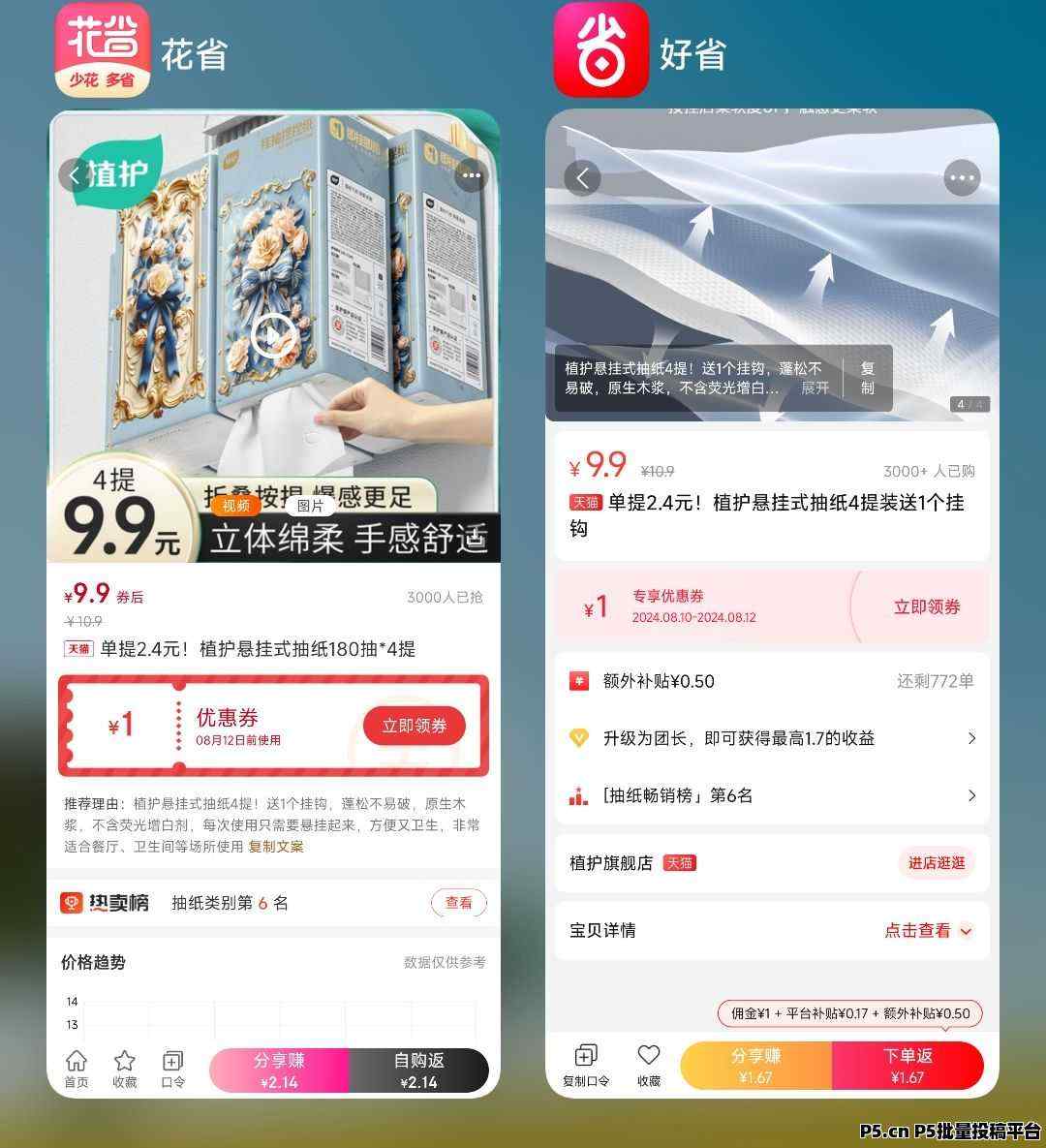1046x1148 pixels.
Task: Open the 好省 app card
Action: [772, 601]
